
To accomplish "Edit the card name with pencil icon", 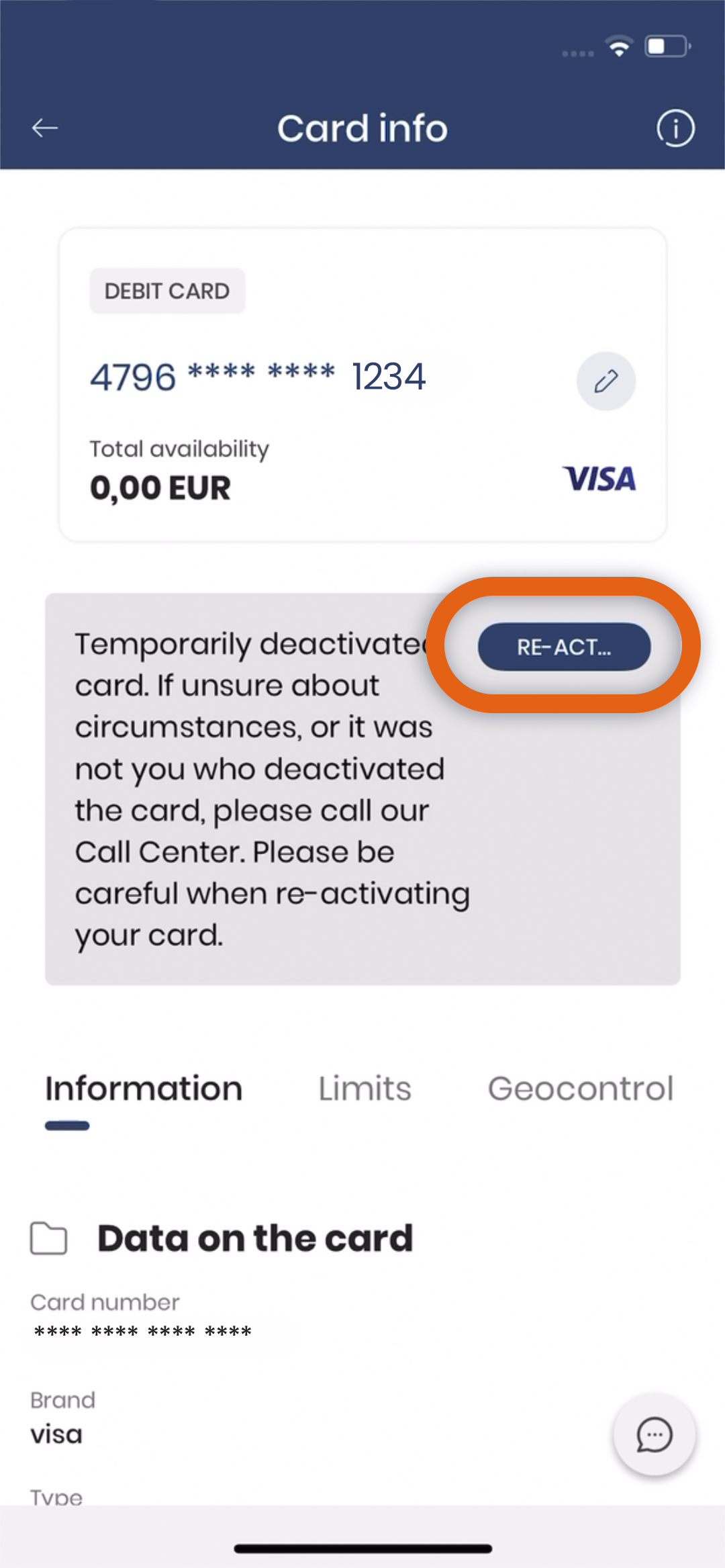I will point(606,381).
